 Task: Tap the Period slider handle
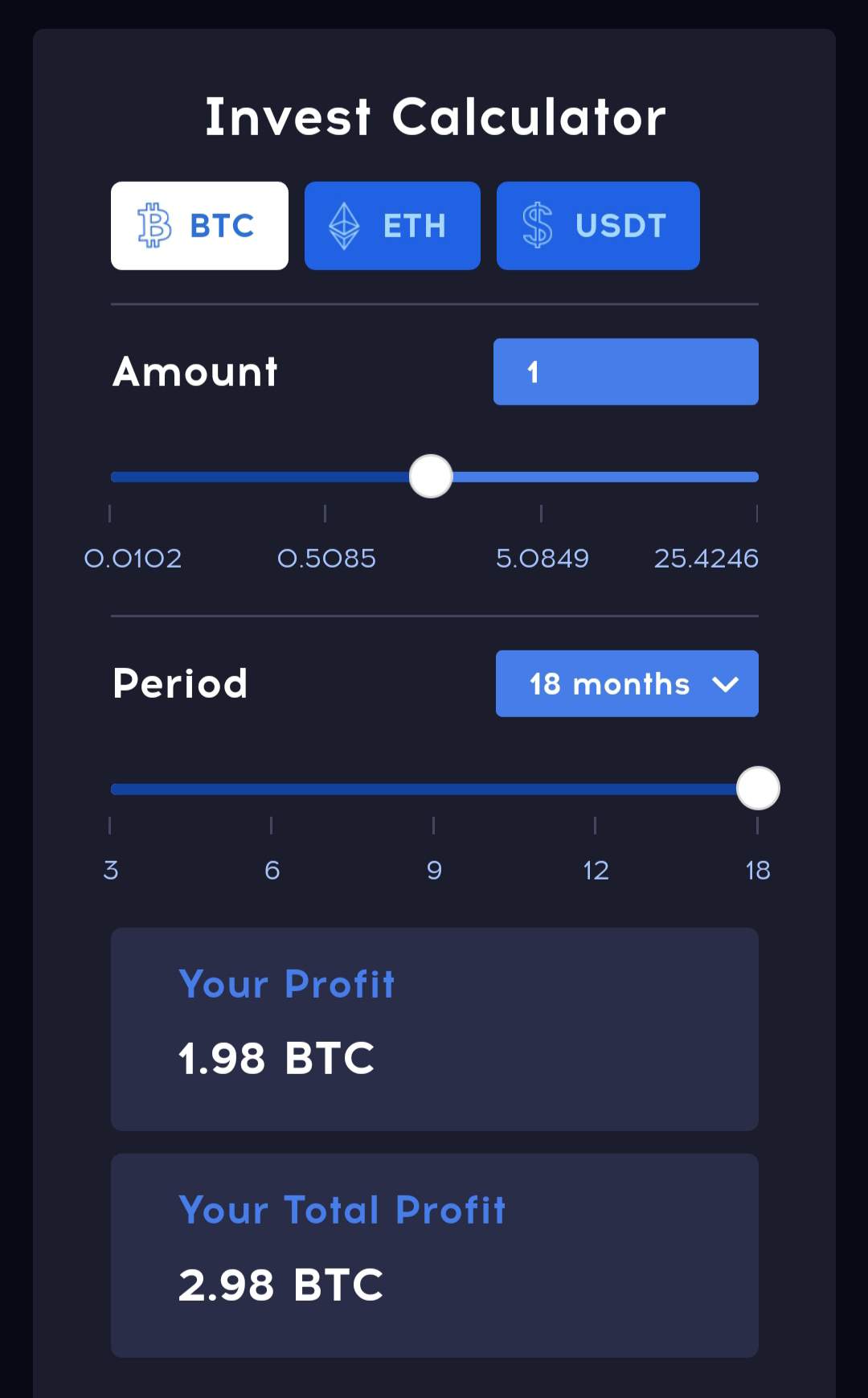click(x=758, y=789)
